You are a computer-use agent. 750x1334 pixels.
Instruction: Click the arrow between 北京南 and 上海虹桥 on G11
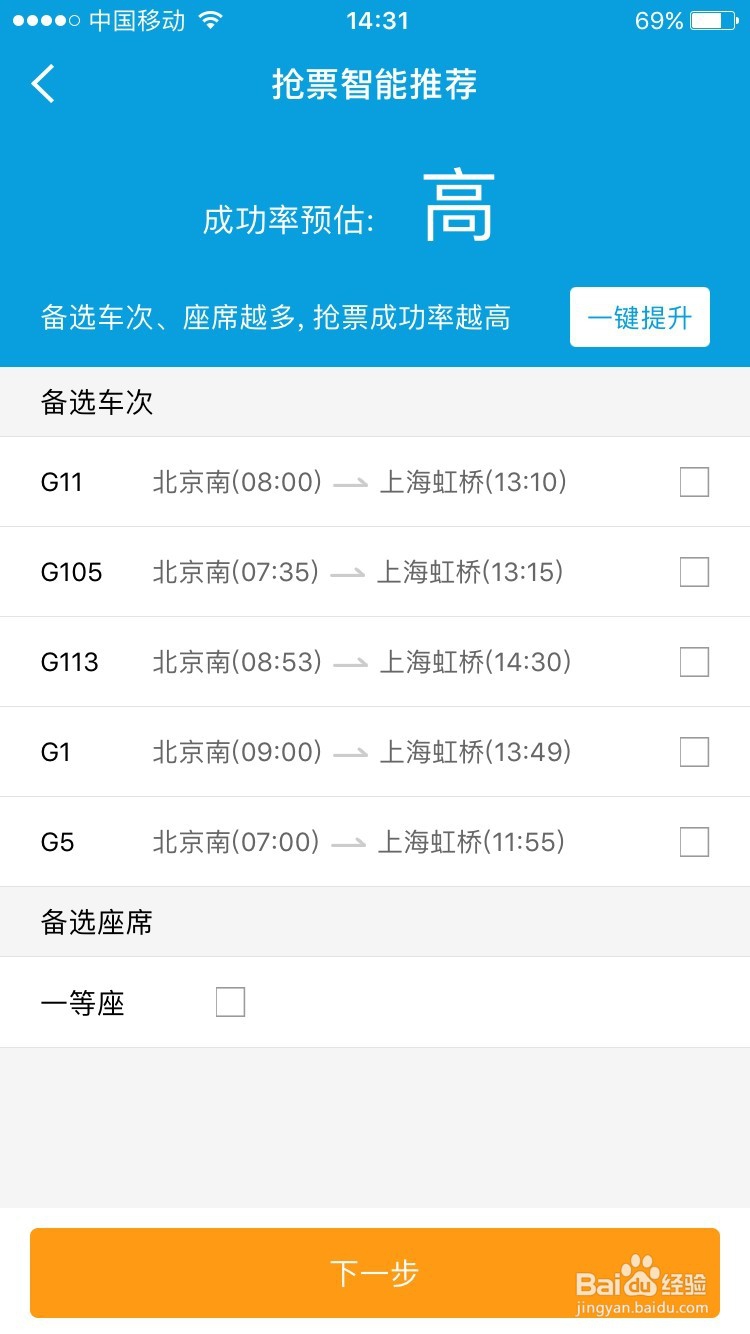point(352,482)
